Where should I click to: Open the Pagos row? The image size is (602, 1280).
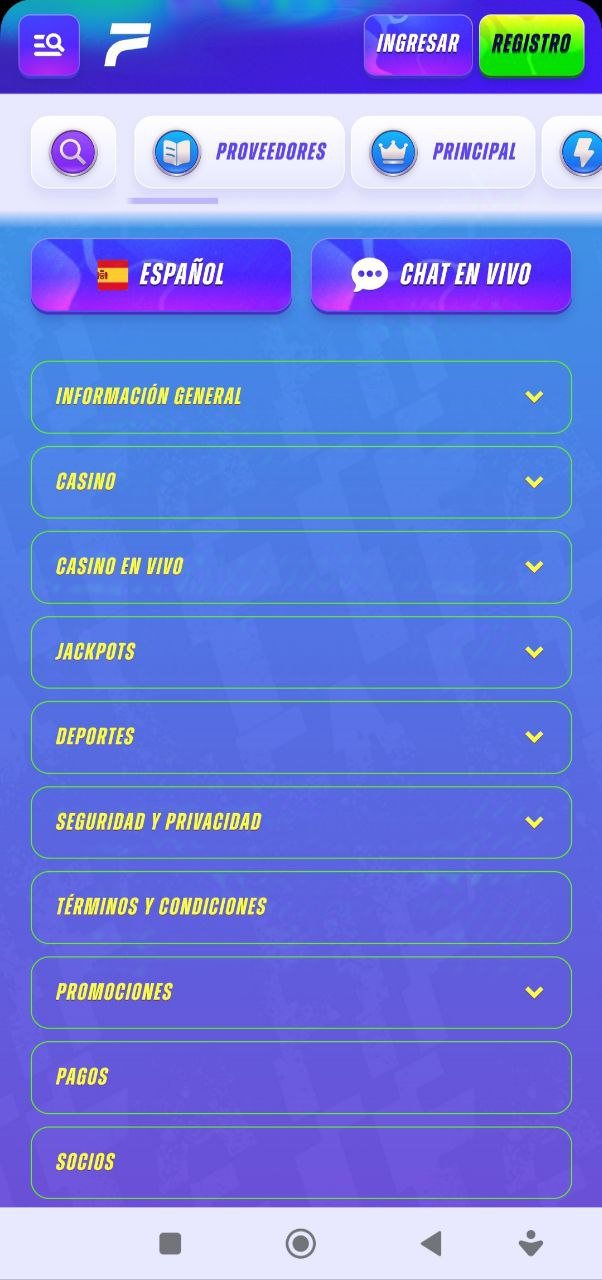[x=301, y=1078]
